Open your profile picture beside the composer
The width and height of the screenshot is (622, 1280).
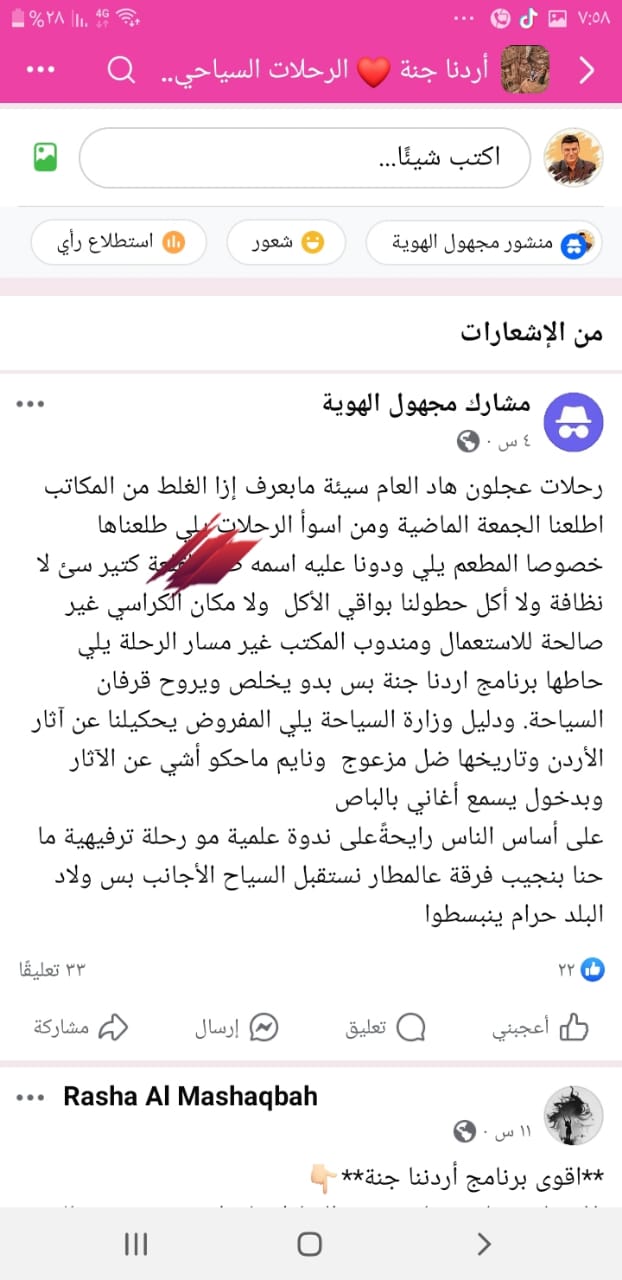[x=573, y=157]
